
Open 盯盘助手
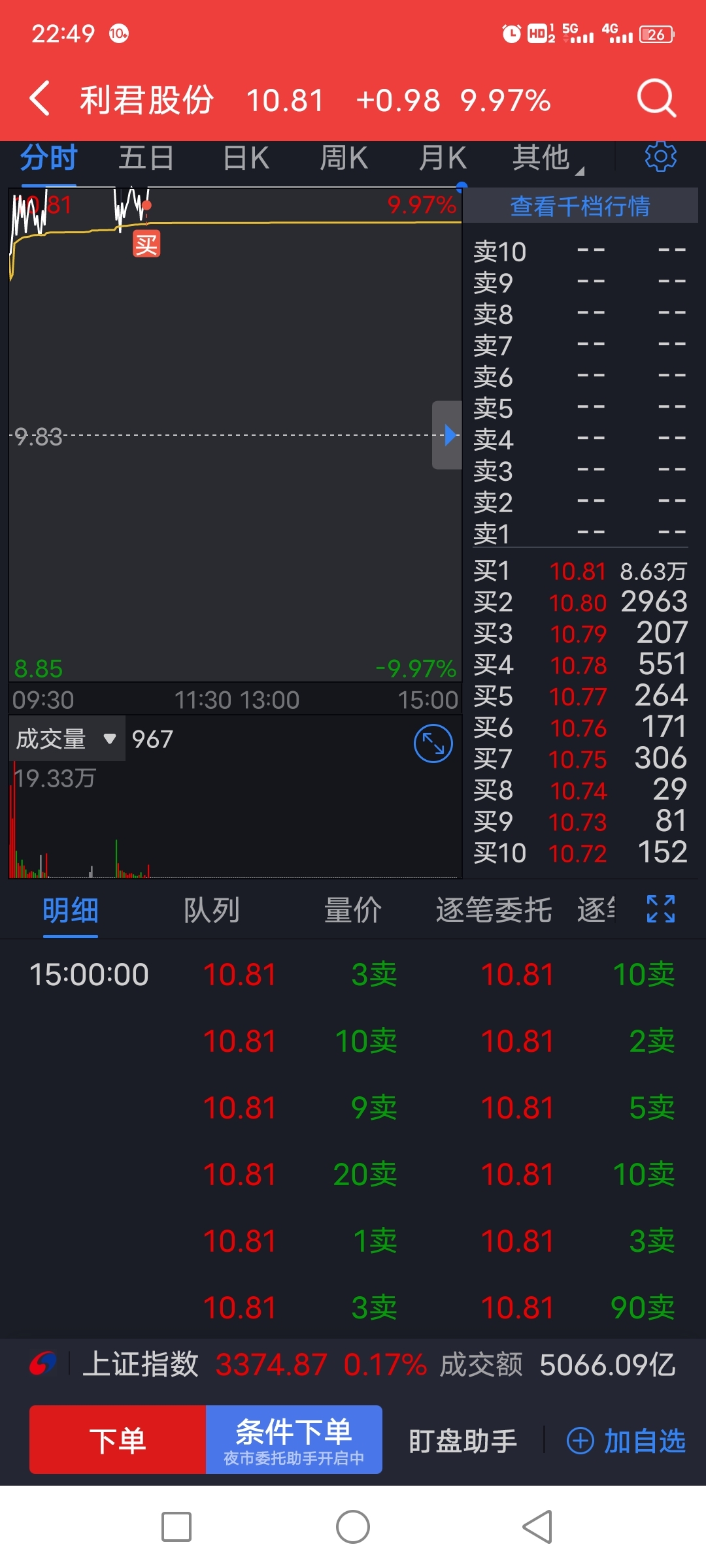pos(463,1441)
